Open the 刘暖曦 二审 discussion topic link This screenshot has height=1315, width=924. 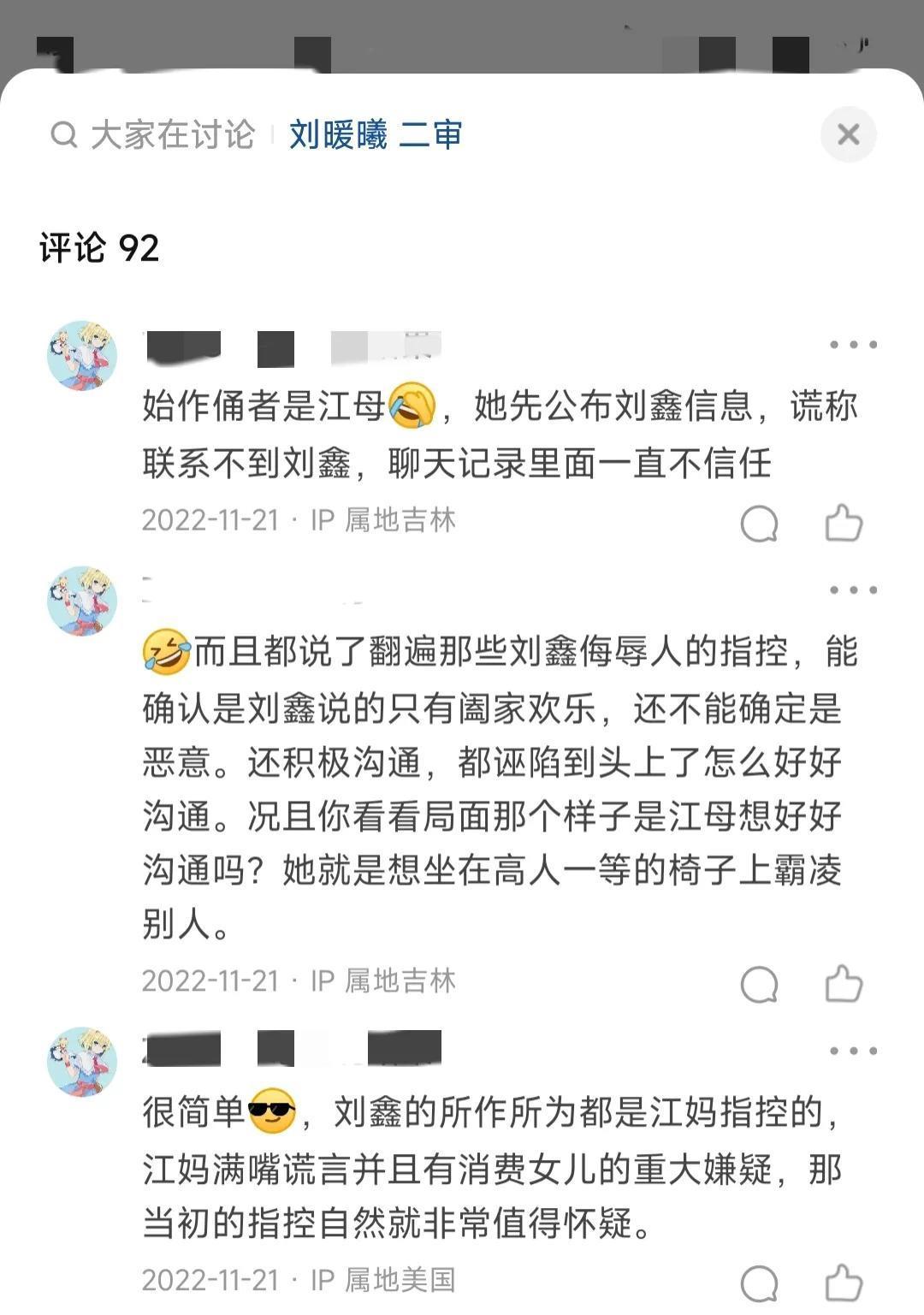point(376,135)
